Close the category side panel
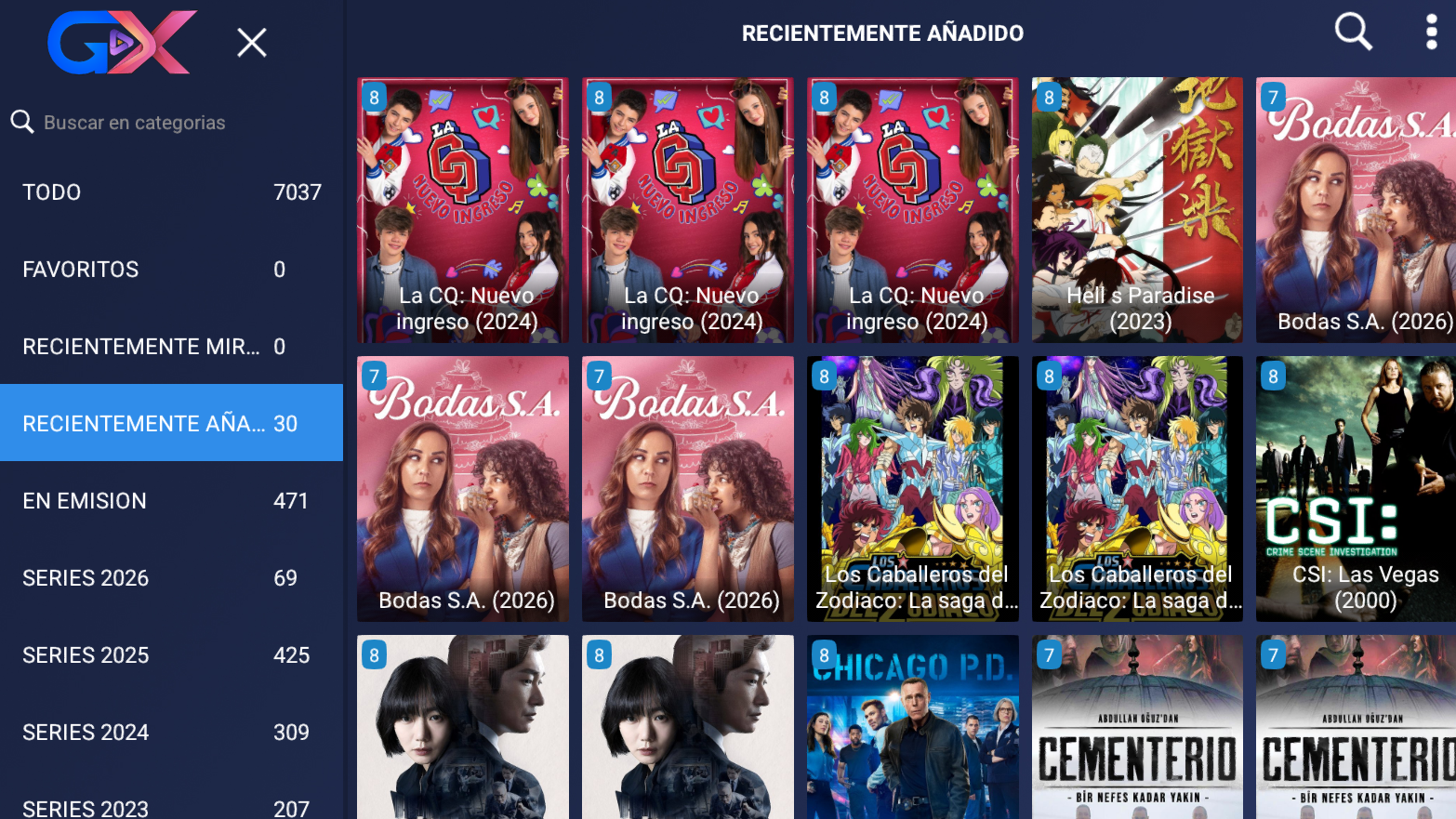 click(251, 42)
